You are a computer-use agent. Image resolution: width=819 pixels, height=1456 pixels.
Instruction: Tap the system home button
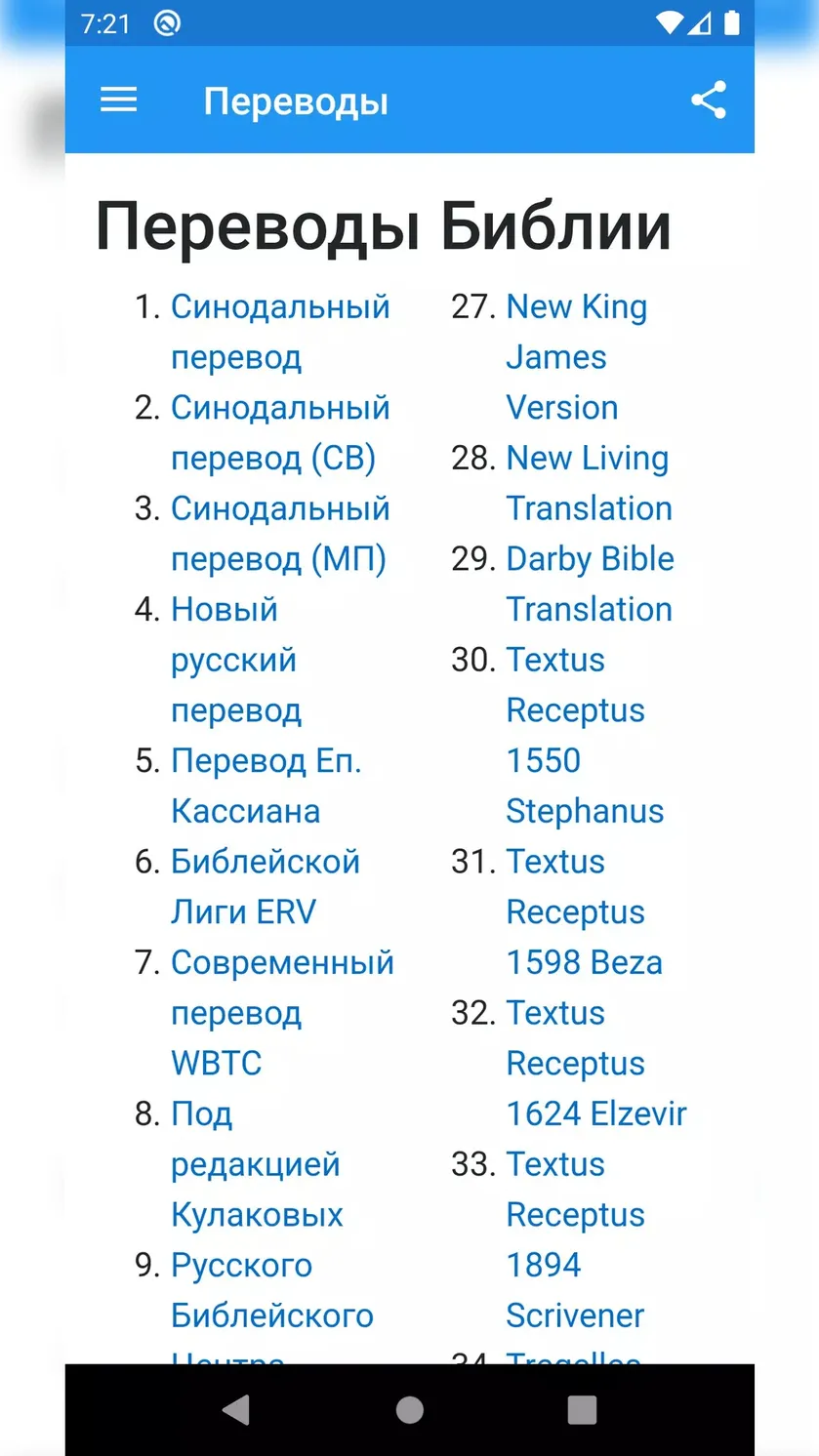tap(410, 1410)
